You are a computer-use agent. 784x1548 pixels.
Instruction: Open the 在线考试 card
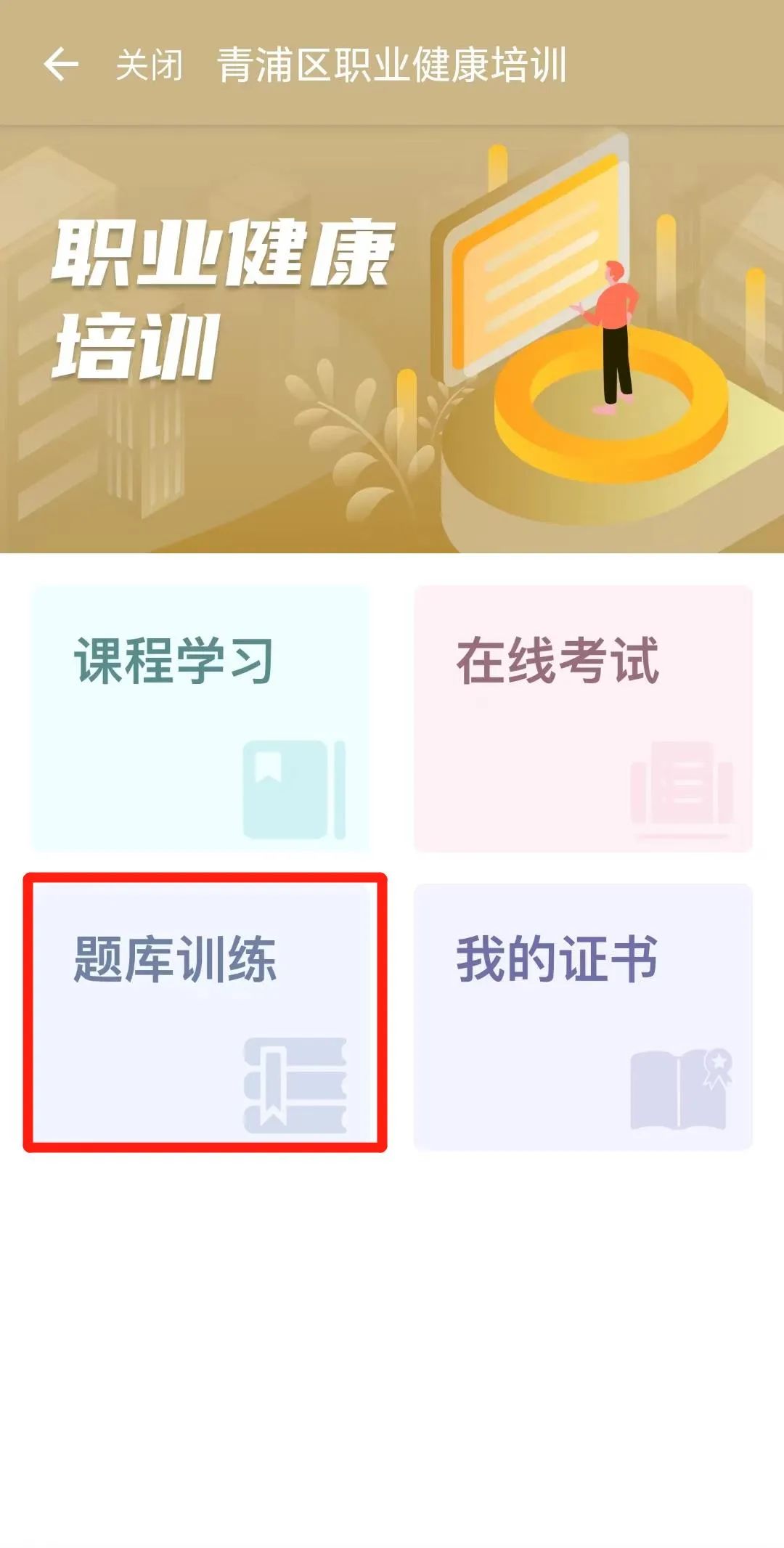coord(582,718)
